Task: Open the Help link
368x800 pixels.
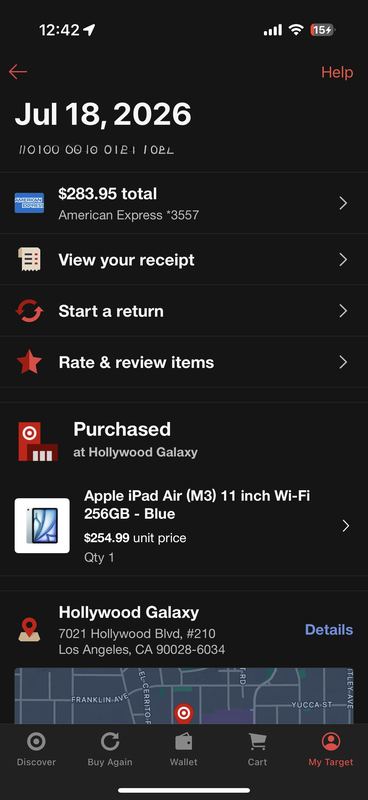Action: (x=337, y=72)
